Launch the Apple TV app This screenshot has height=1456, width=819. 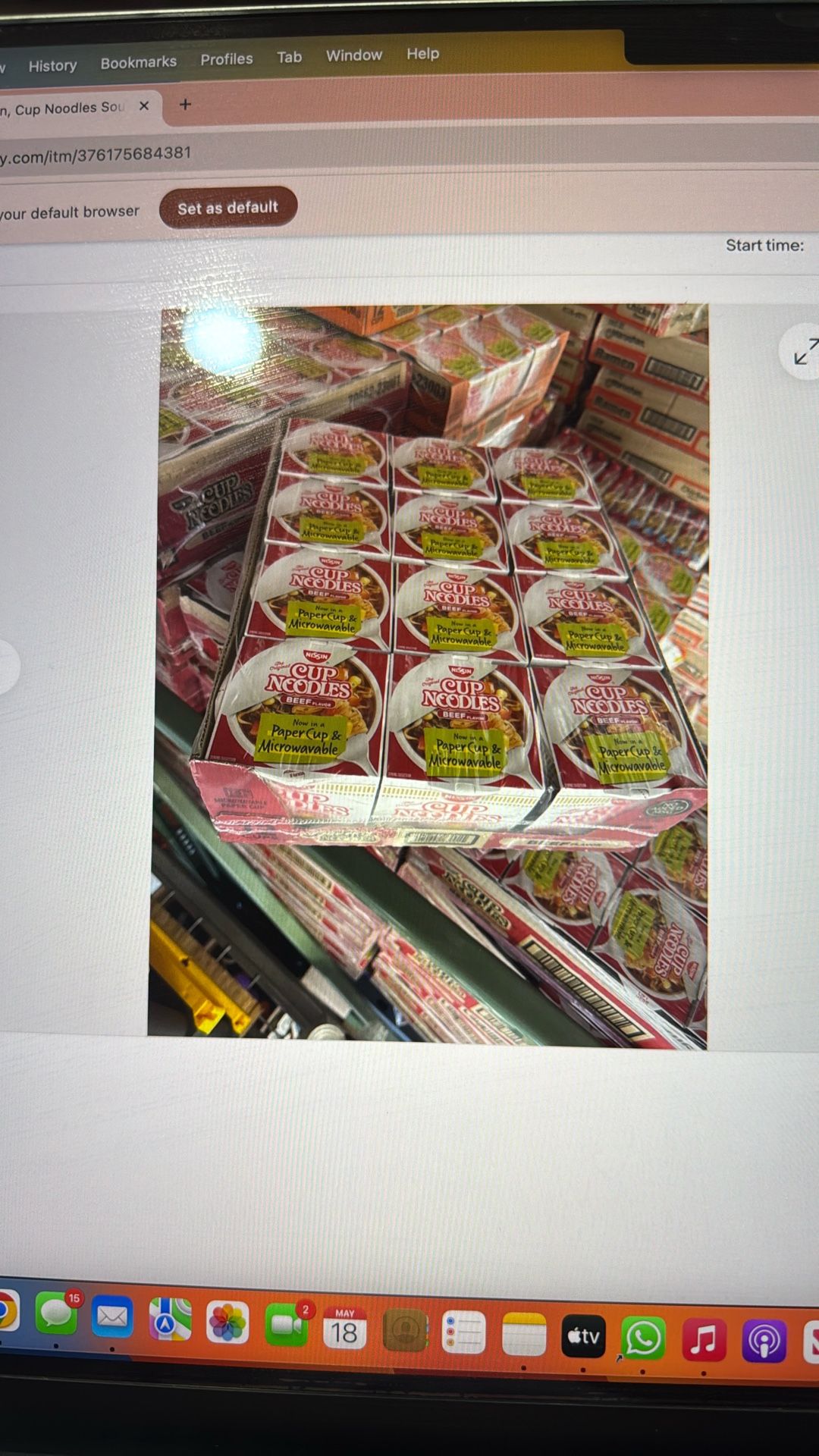[x=583, y=1337]
